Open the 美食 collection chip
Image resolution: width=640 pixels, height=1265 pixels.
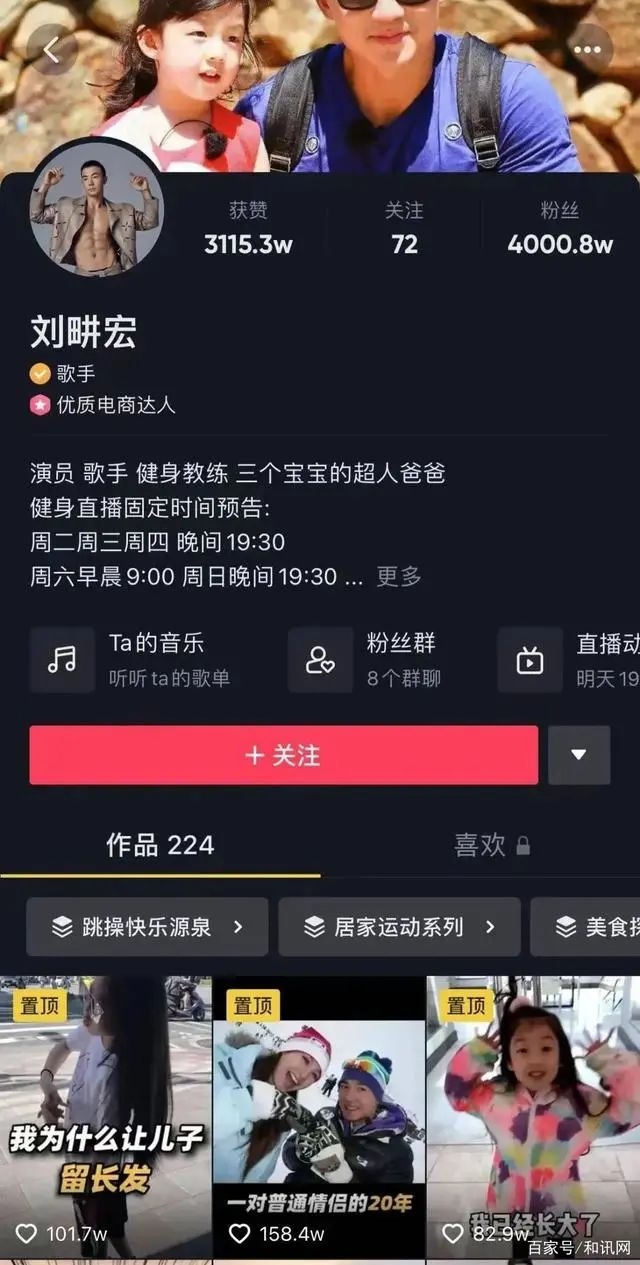pos(585,927)
